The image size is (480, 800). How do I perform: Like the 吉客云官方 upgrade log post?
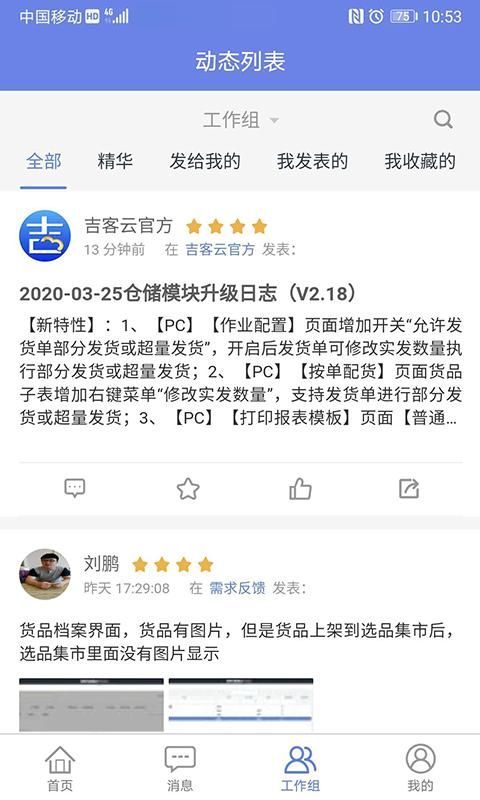tap(300, 488)
